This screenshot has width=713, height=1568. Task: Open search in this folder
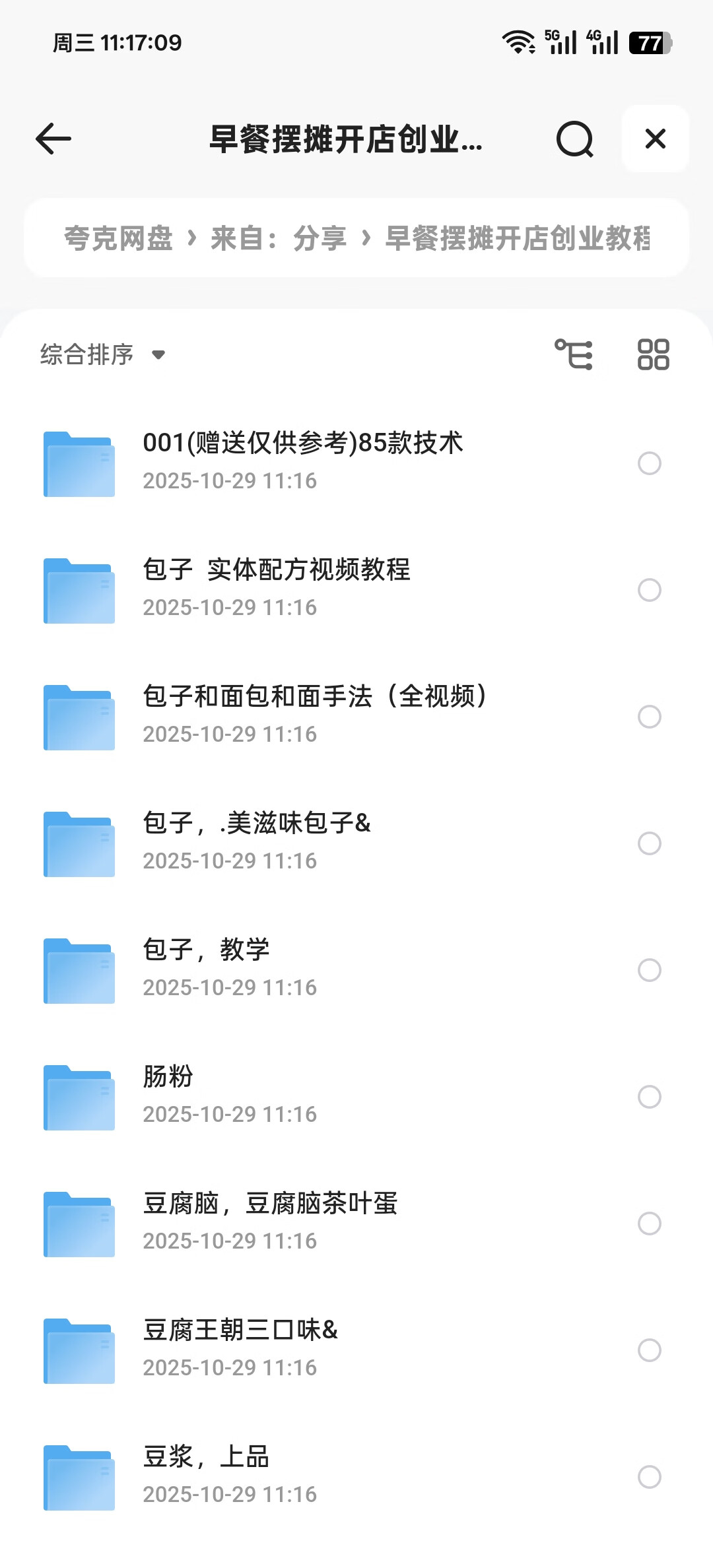coord(574,139)
